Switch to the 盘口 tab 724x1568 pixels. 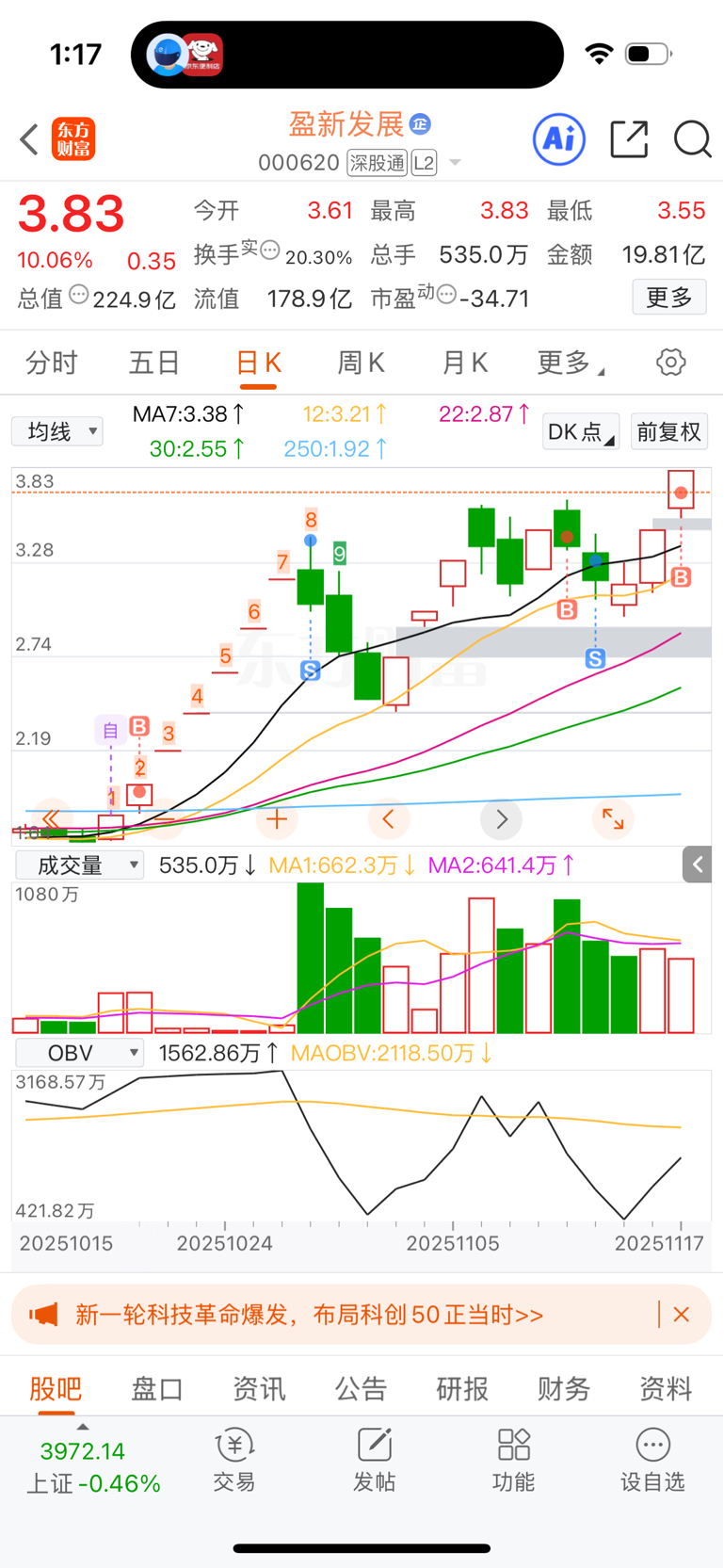point(157,1388)
